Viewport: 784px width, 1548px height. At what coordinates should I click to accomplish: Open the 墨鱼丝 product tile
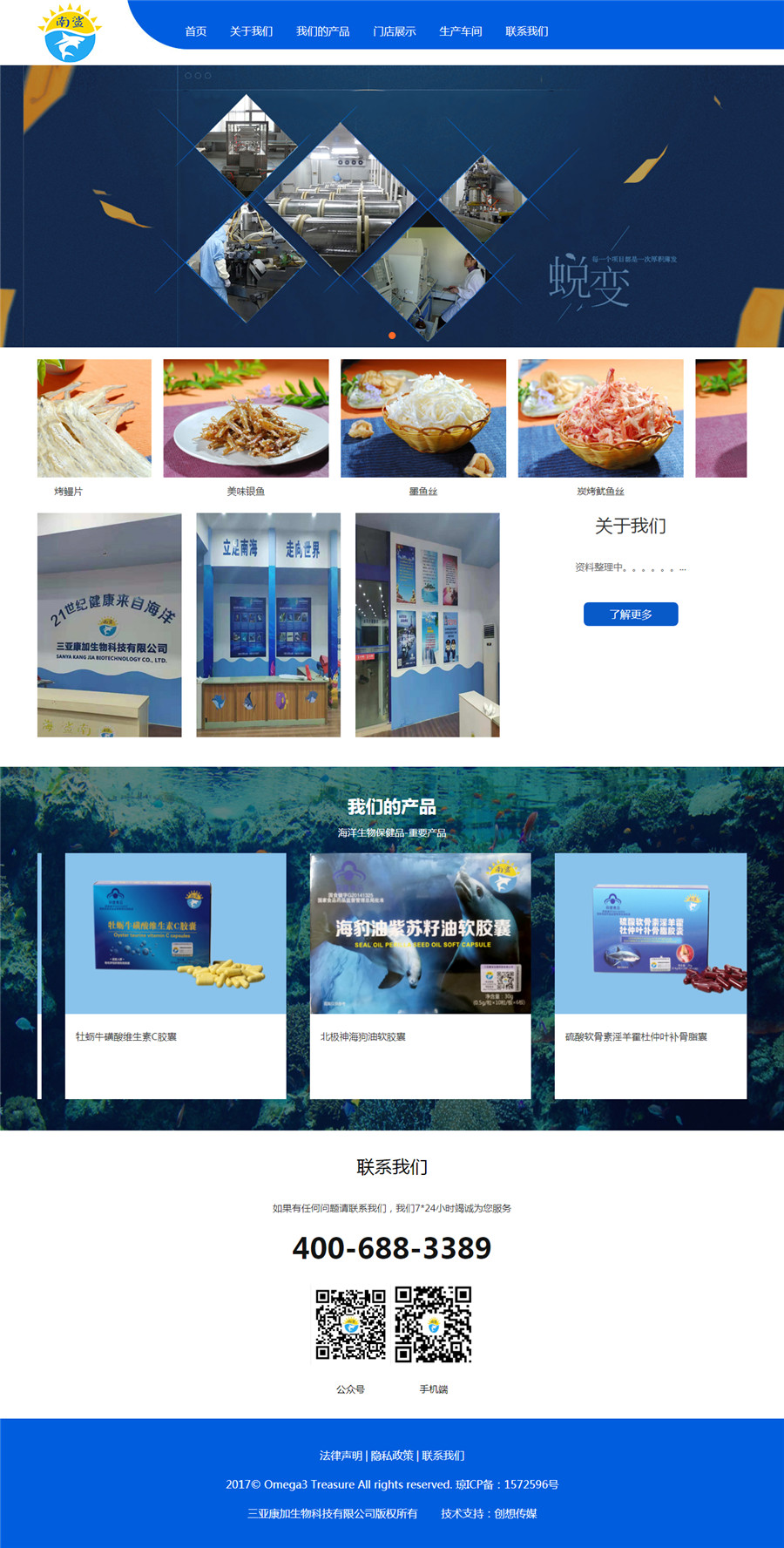point(423,418)
